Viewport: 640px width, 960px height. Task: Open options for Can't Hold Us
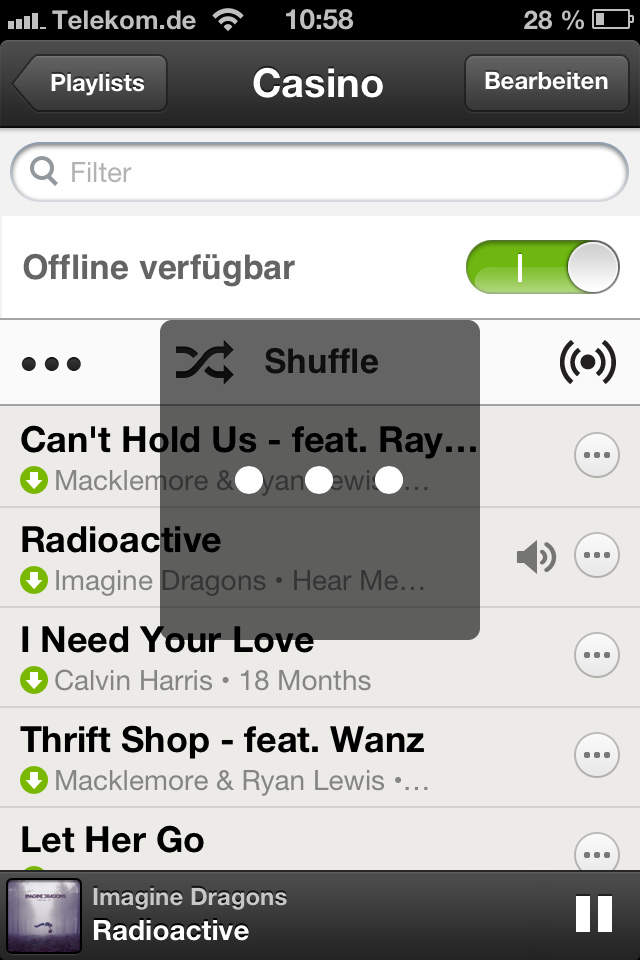[x=596, y=456]
